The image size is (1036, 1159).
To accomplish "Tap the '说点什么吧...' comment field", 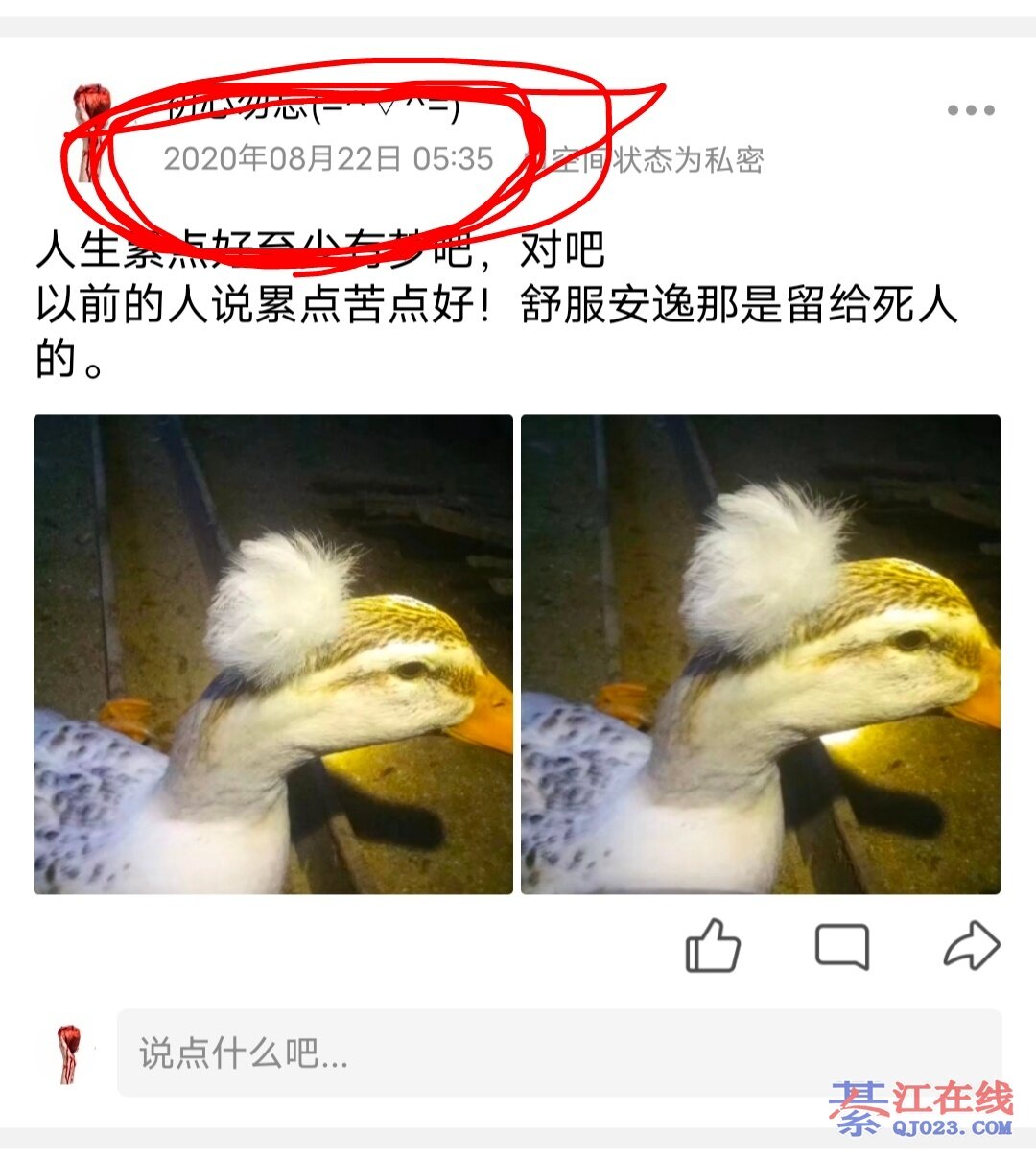I will (558, 1053).
